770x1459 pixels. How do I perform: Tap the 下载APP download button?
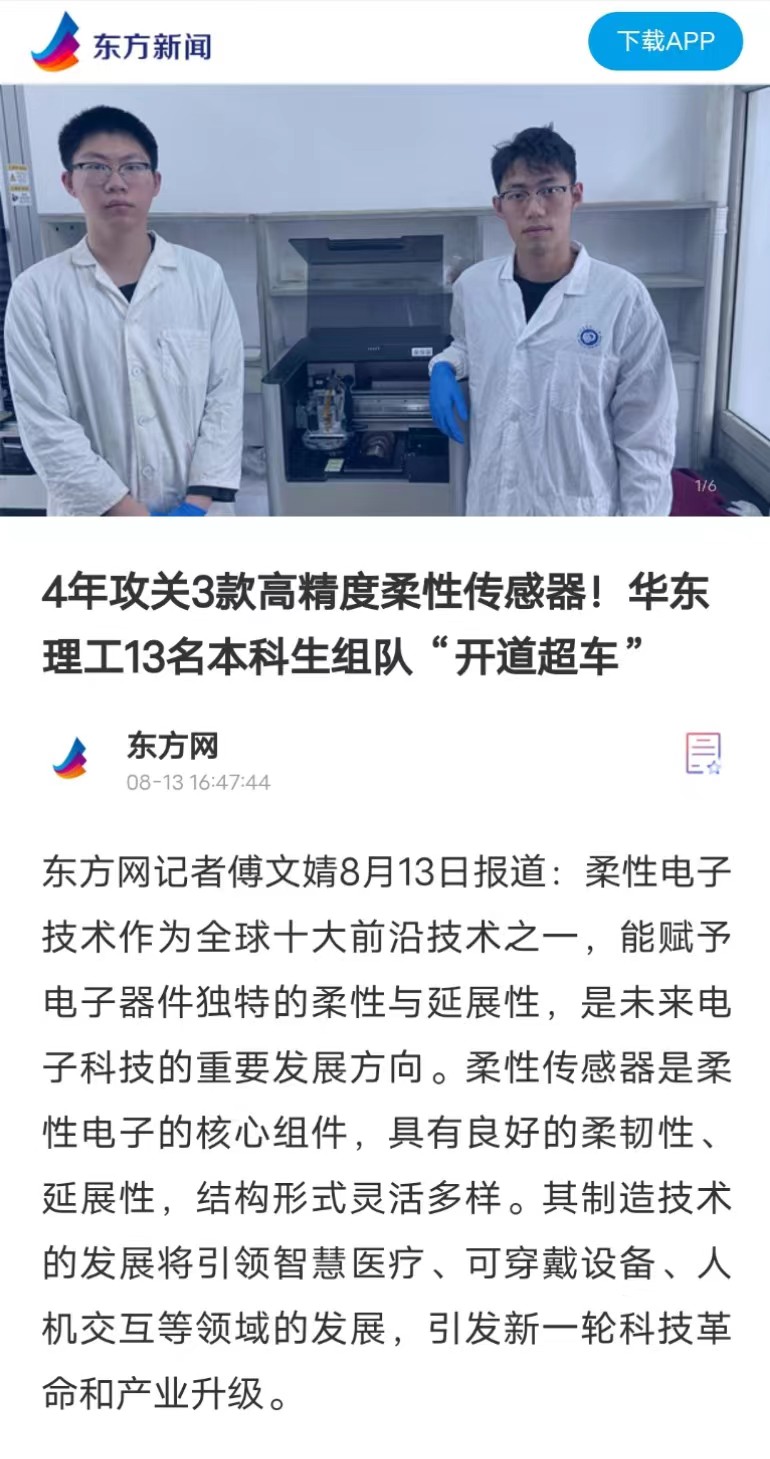point(665,41)
